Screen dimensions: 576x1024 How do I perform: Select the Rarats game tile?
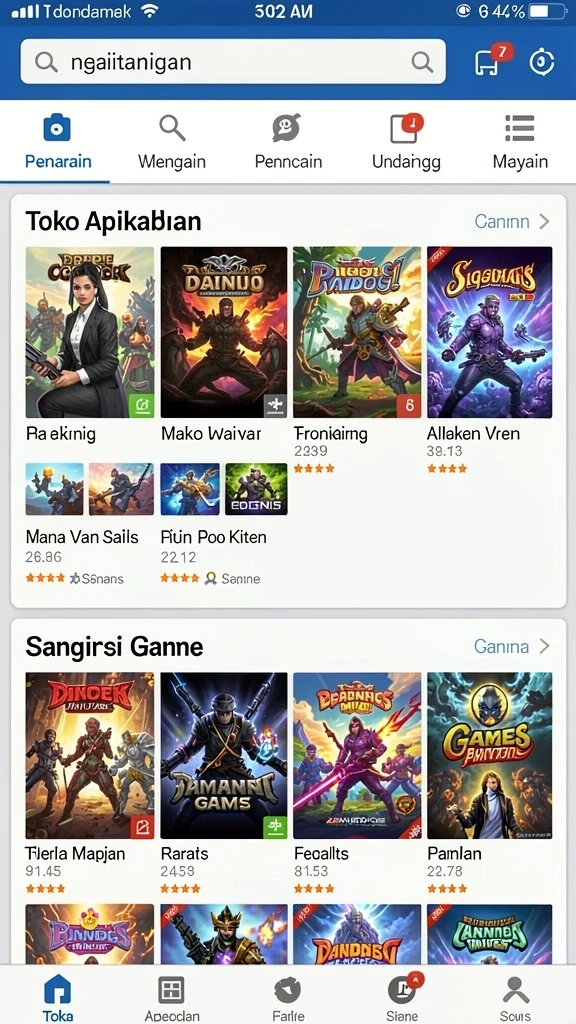click(224, 784)
